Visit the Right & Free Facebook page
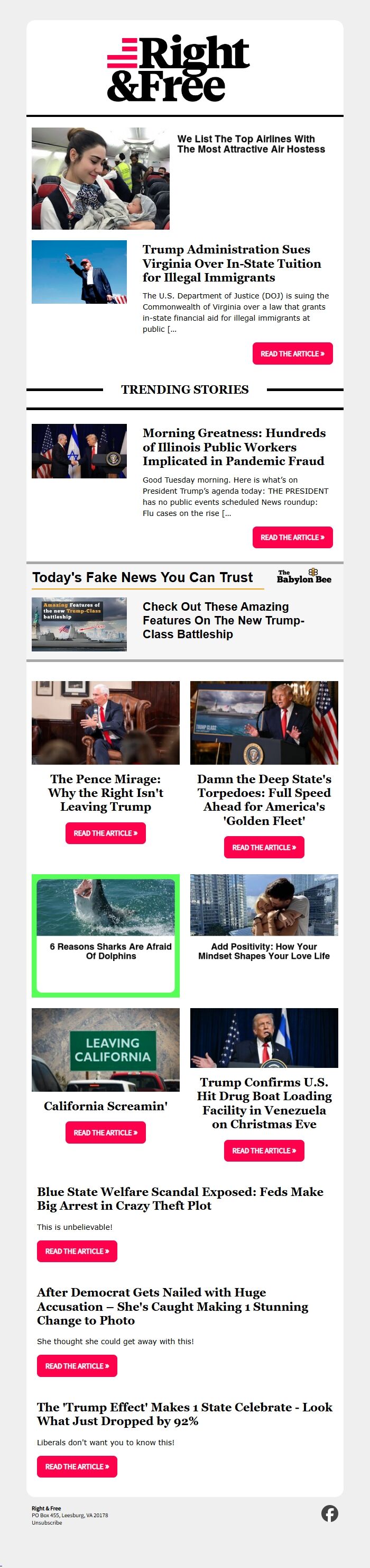The width and height of the screenshot is (370, 1568). click(x=329, y=1513)
